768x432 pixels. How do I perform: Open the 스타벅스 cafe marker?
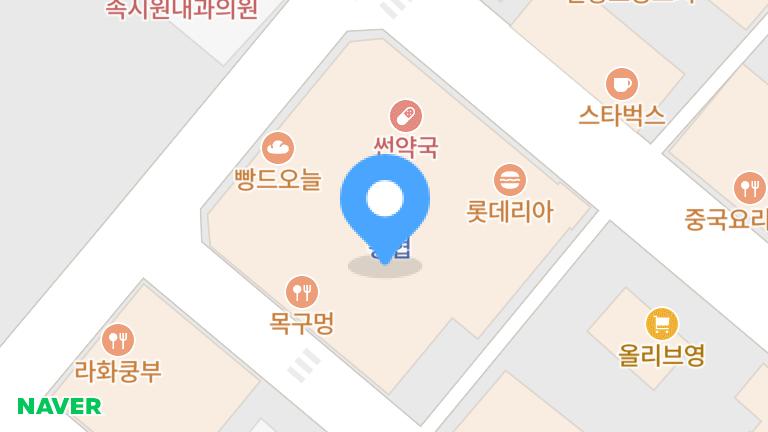(x=621, y=84)
